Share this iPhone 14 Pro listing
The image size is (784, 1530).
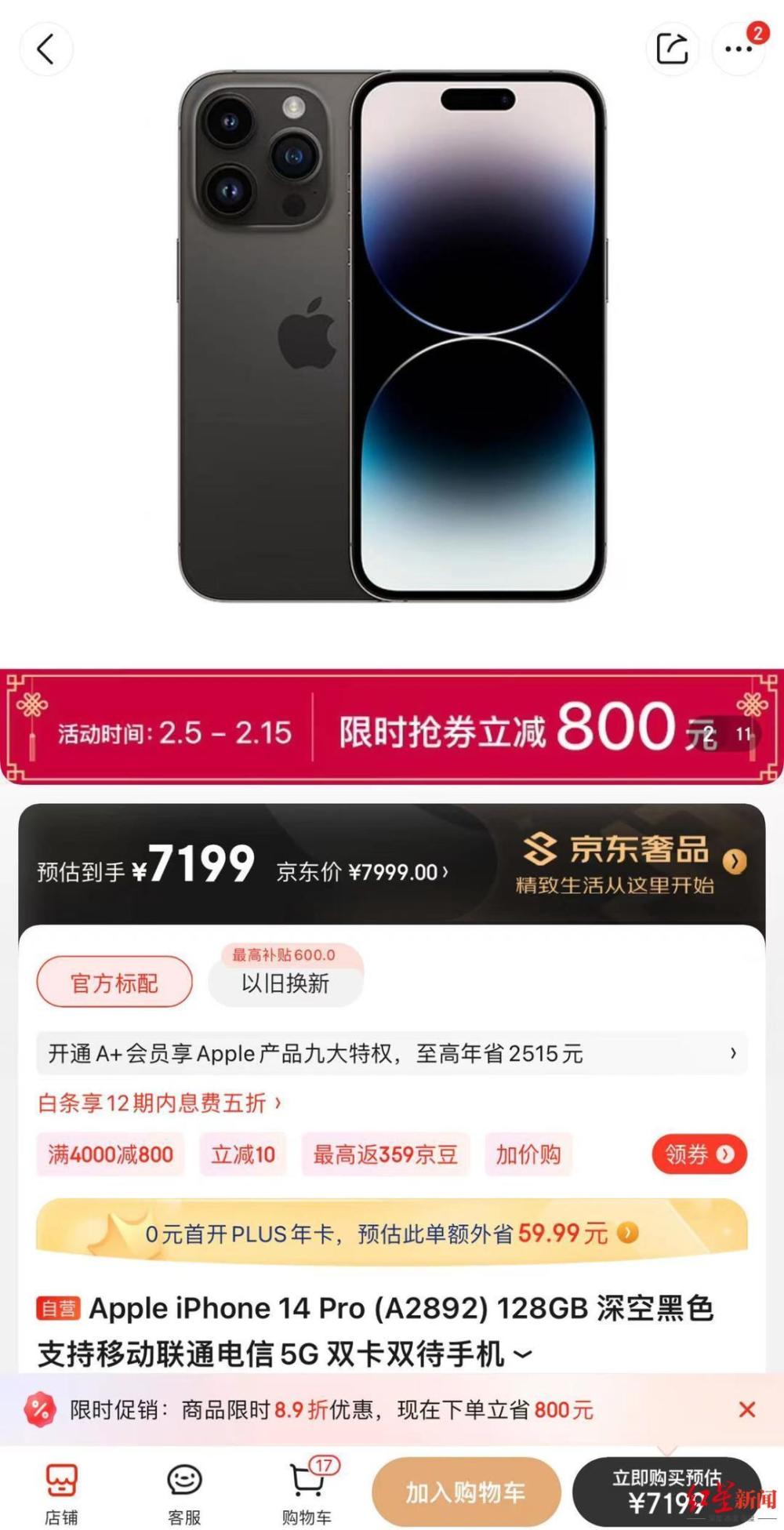click(672, 49)
